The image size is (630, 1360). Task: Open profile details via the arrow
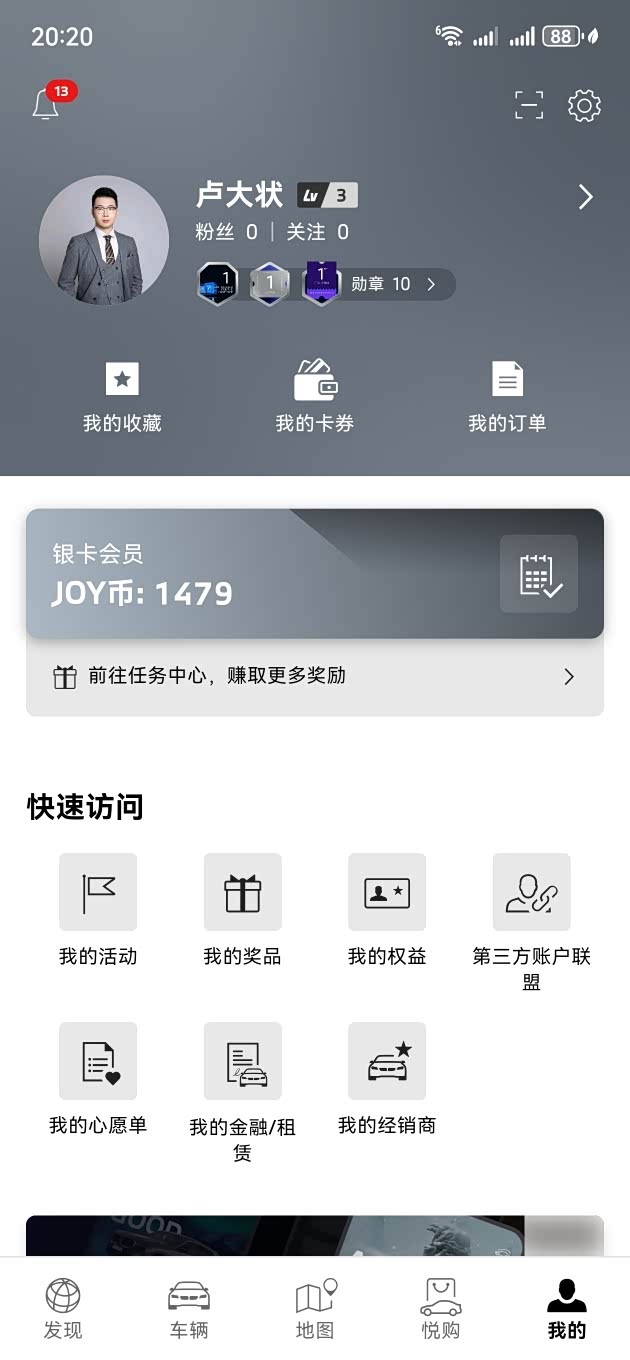click(x=586, y=197)
